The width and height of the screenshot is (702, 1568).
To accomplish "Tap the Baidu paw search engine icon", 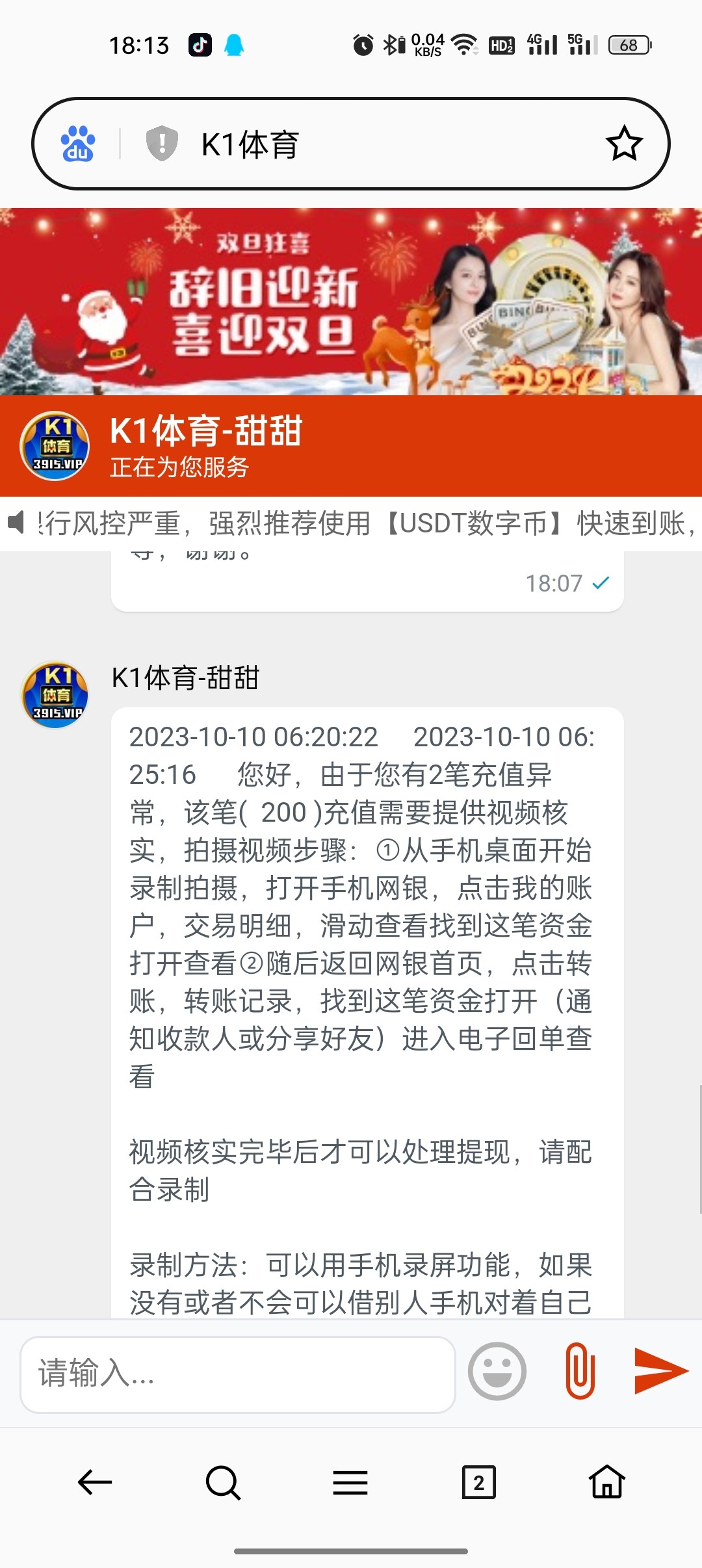I will (x=78, y=144).
